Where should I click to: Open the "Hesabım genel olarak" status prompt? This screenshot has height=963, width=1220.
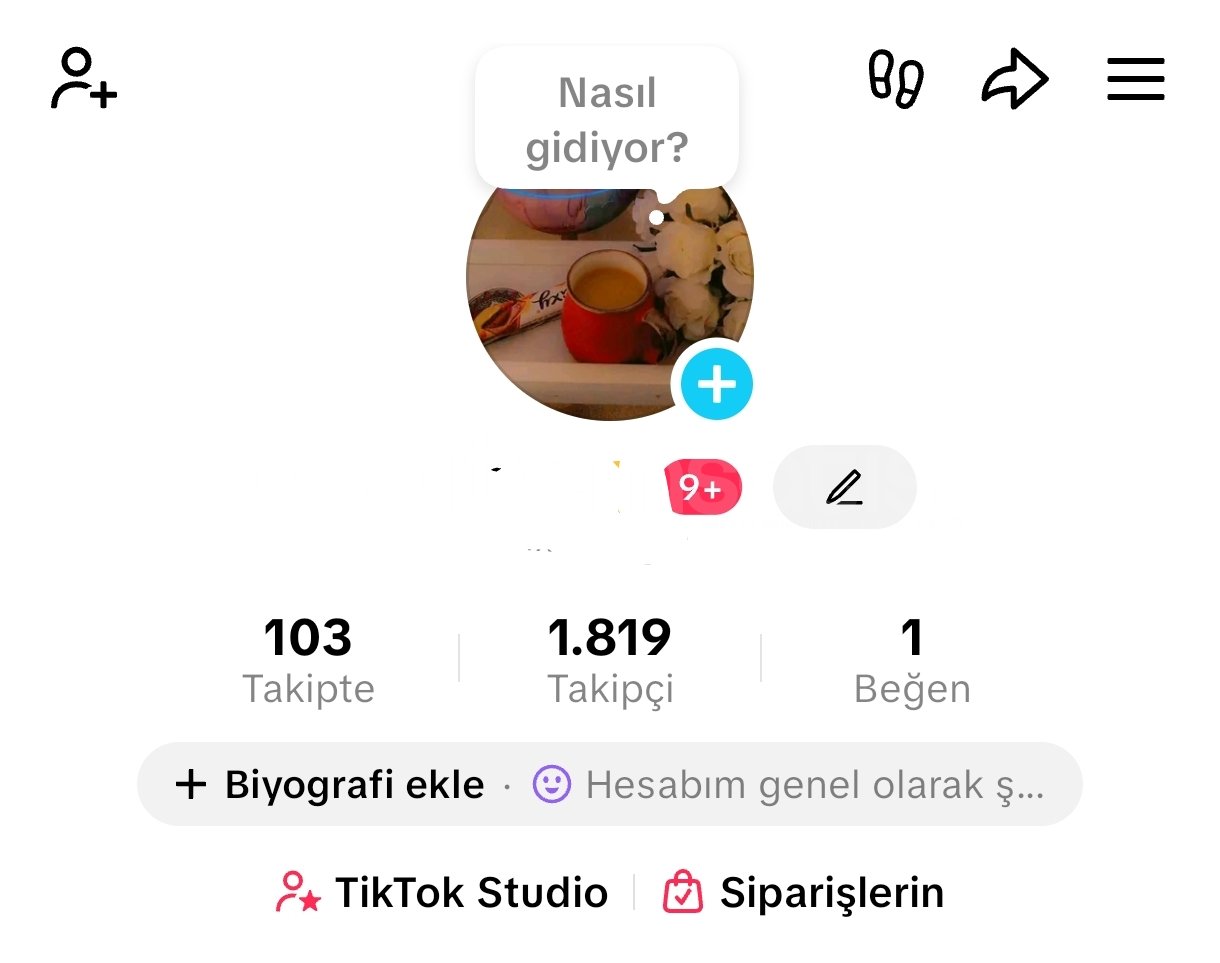pyautogui.click(x=790, y=785)
